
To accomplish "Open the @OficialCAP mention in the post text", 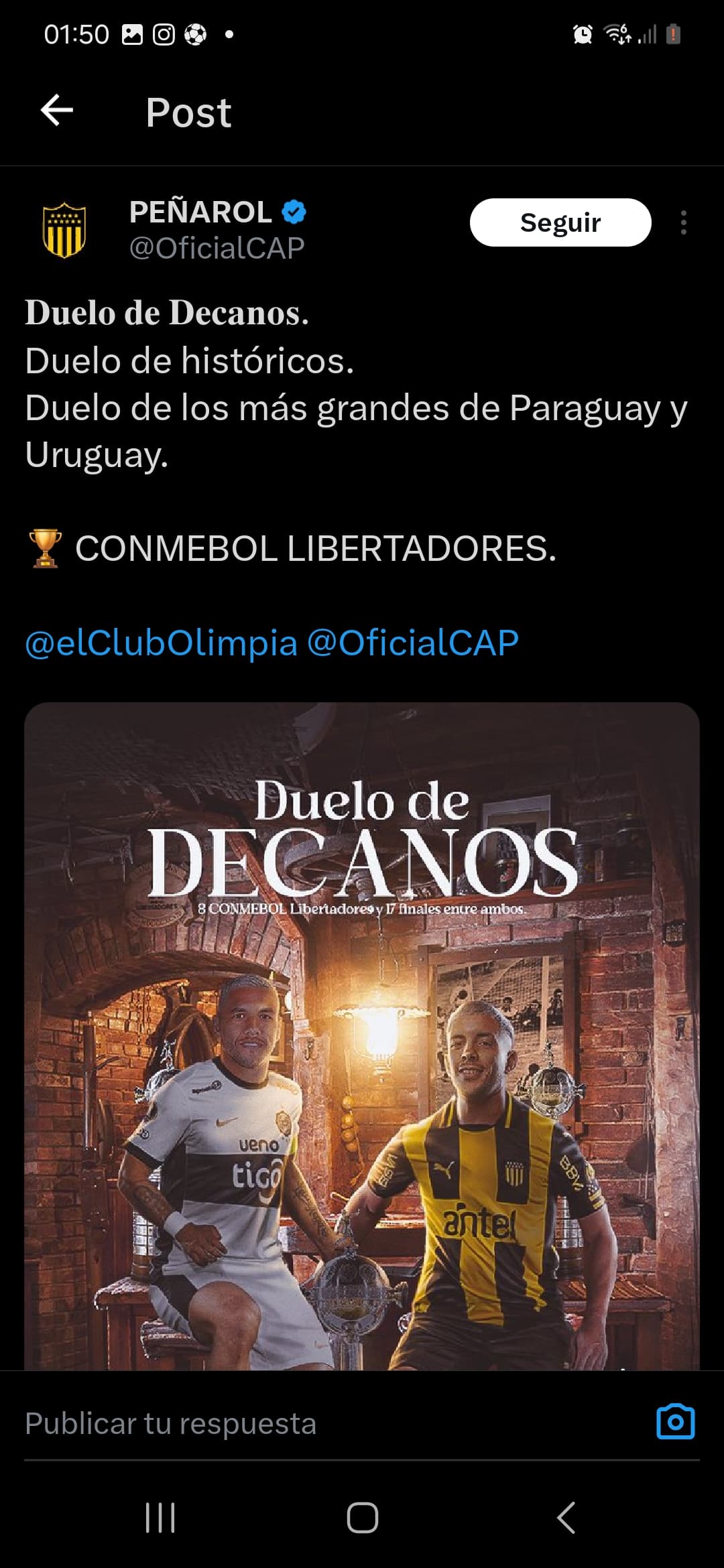I will (x=413, y=643).
